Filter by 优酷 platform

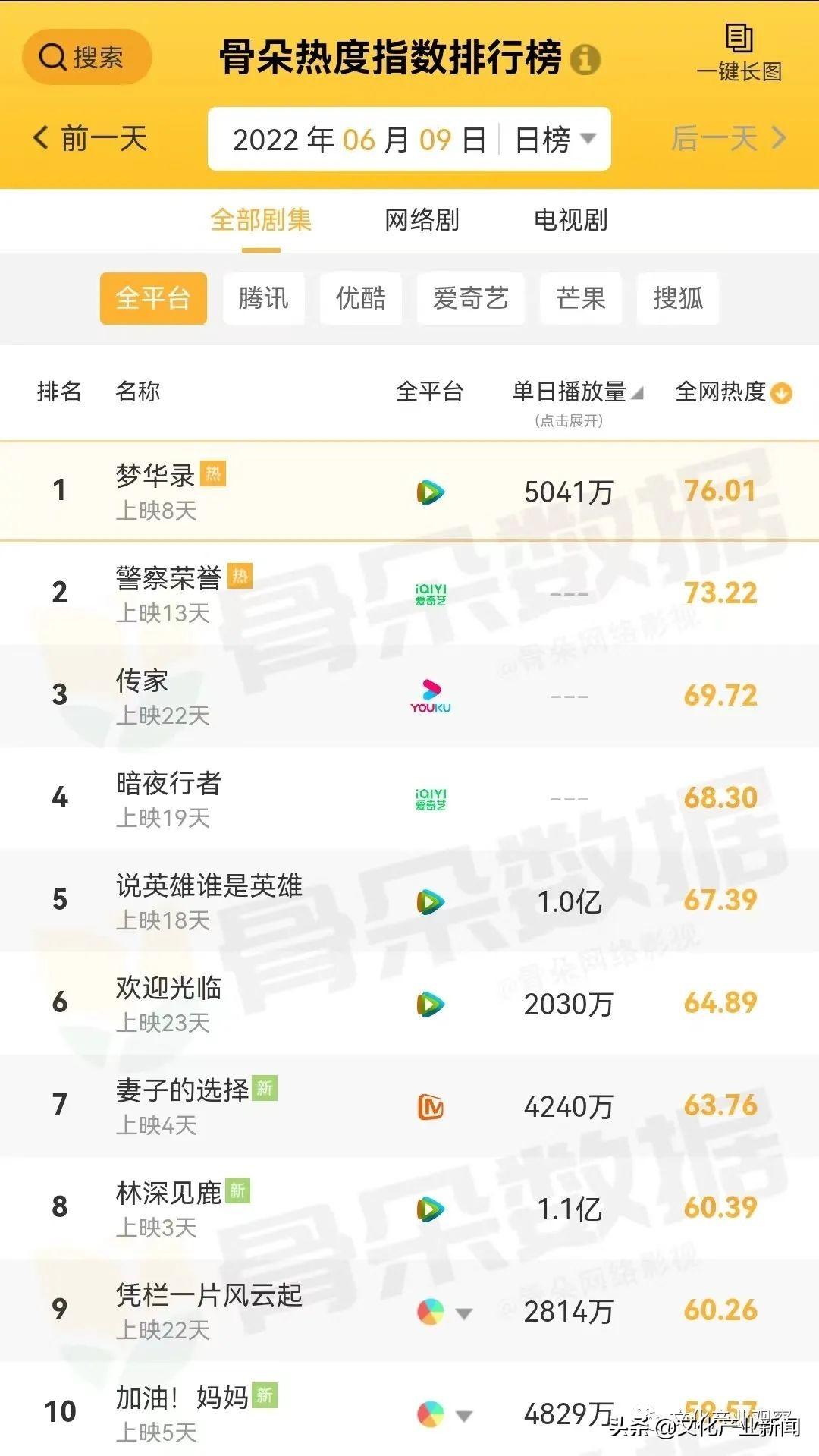click(x=360, y=298)
